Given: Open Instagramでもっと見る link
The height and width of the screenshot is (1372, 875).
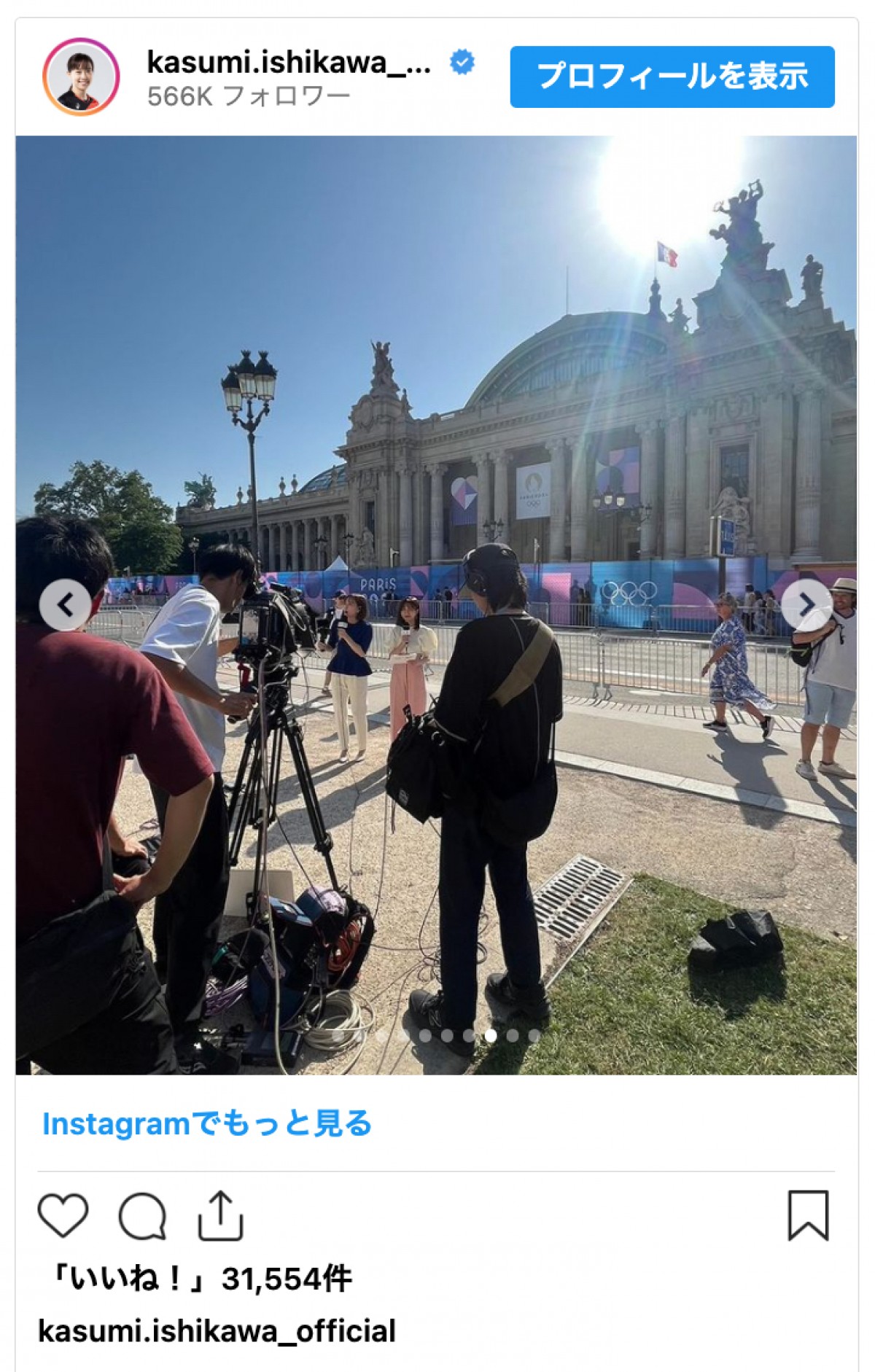Looking at the screenshot, I should (x=207, y=1123).
